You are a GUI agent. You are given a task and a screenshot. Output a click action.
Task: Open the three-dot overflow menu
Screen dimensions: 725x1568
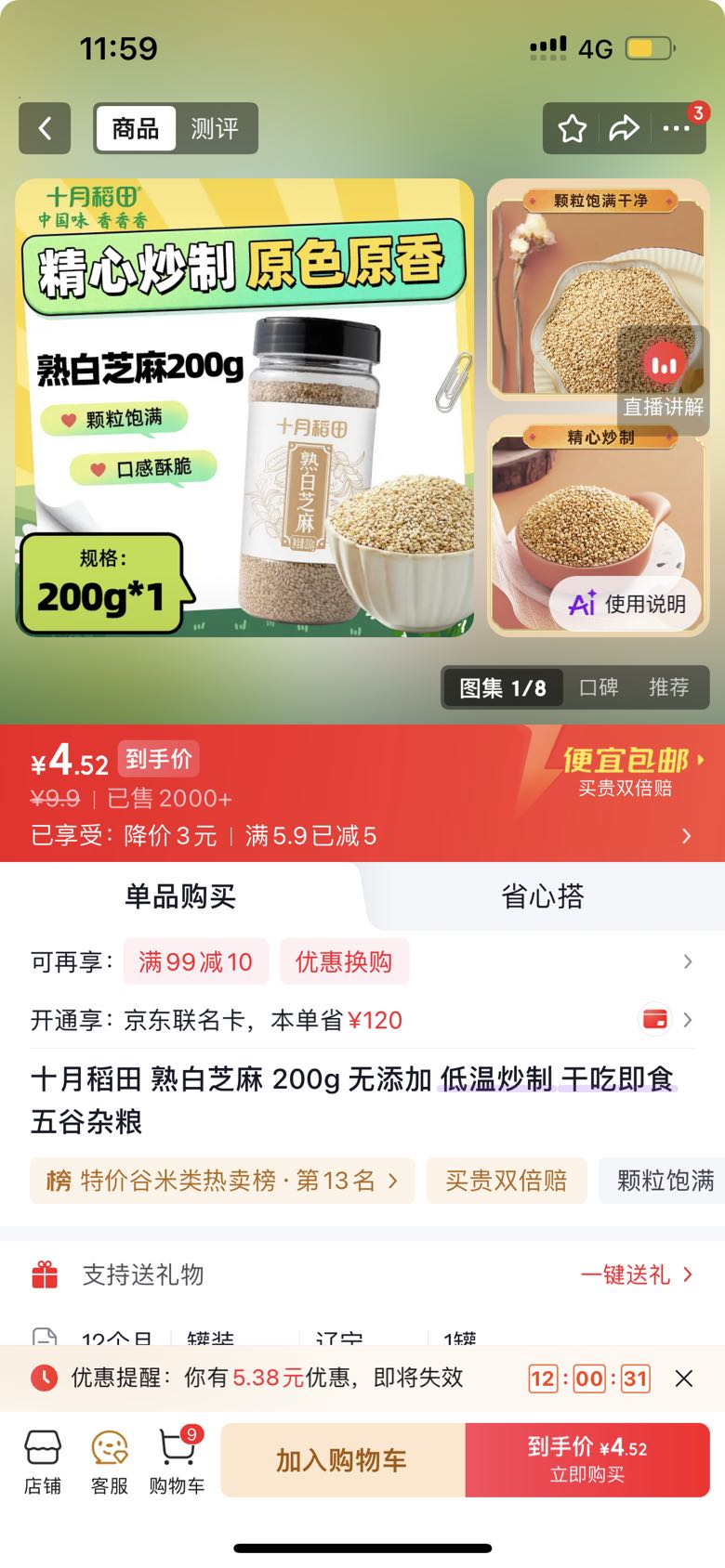676,128
